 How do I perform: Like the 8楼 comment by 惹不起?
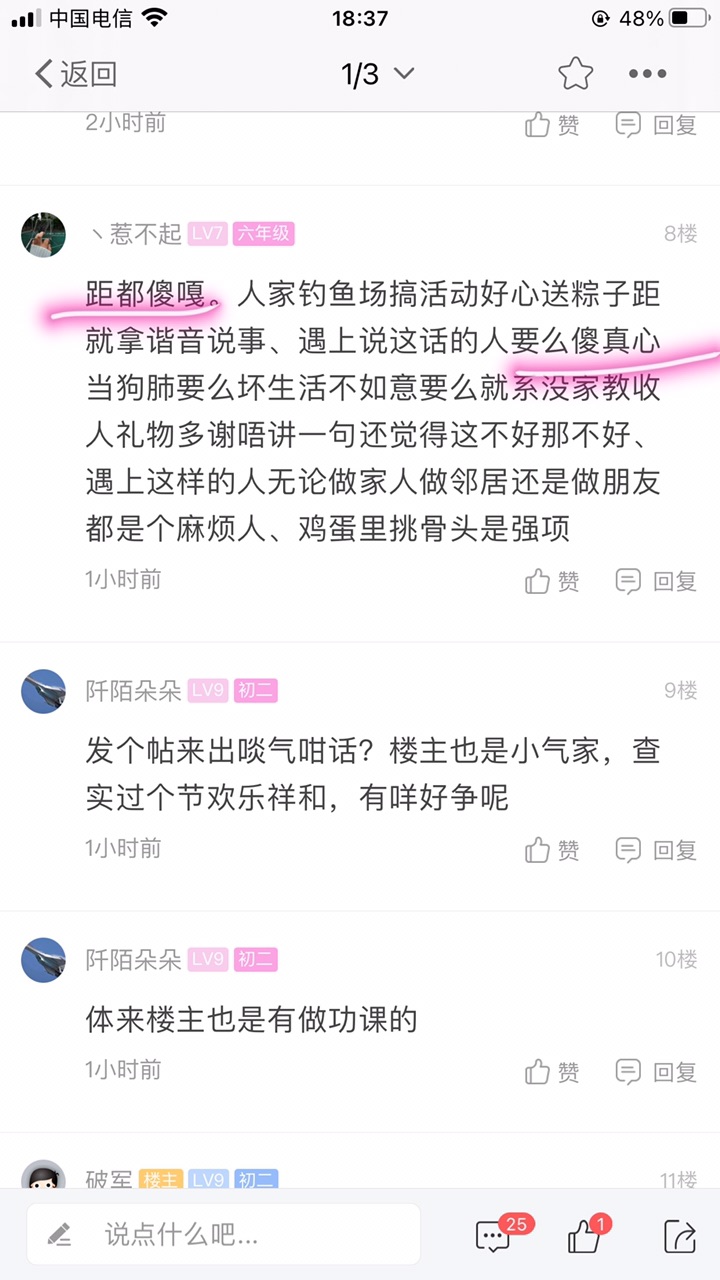click(552, 581)
